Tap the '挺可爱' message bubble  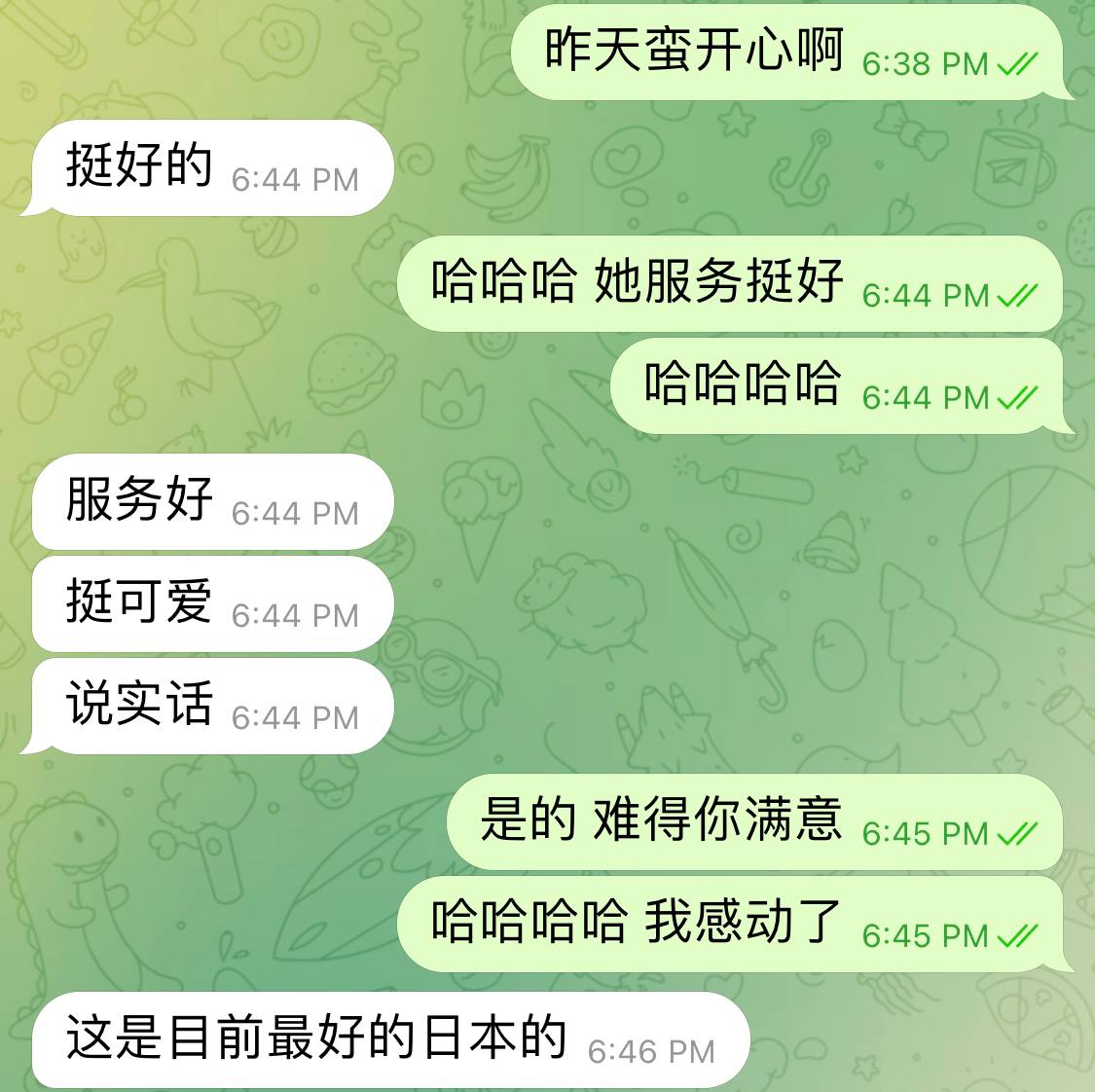[x=139, y=602]
